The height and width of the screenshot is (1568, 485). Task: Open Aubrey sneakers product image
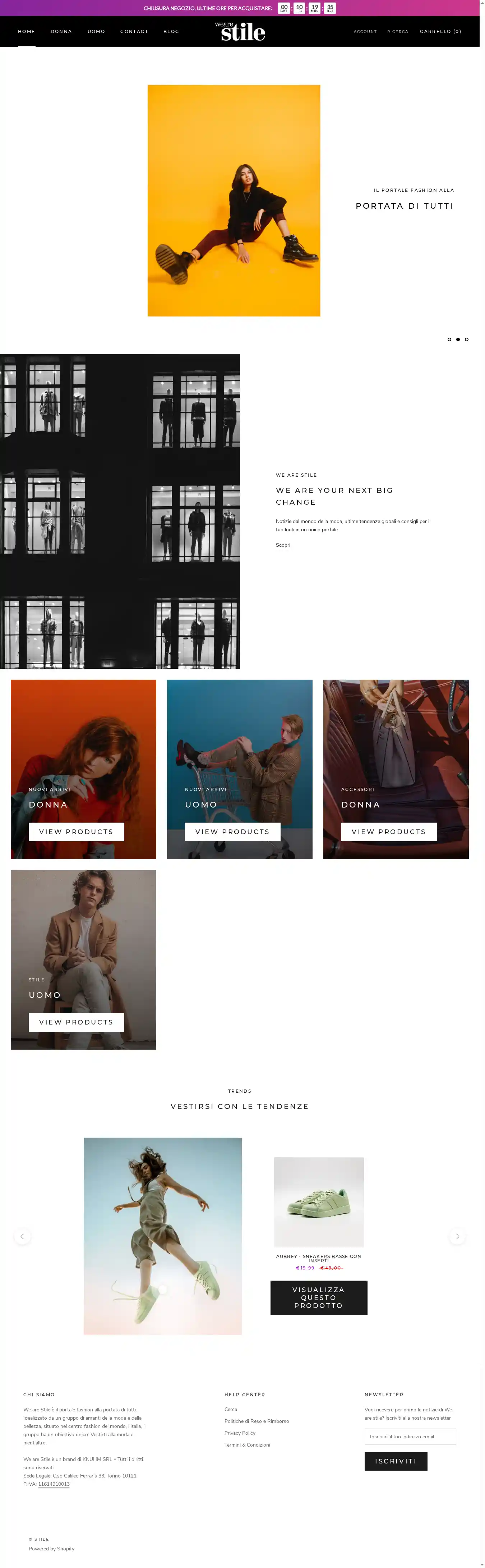[x=319, y=1202]
